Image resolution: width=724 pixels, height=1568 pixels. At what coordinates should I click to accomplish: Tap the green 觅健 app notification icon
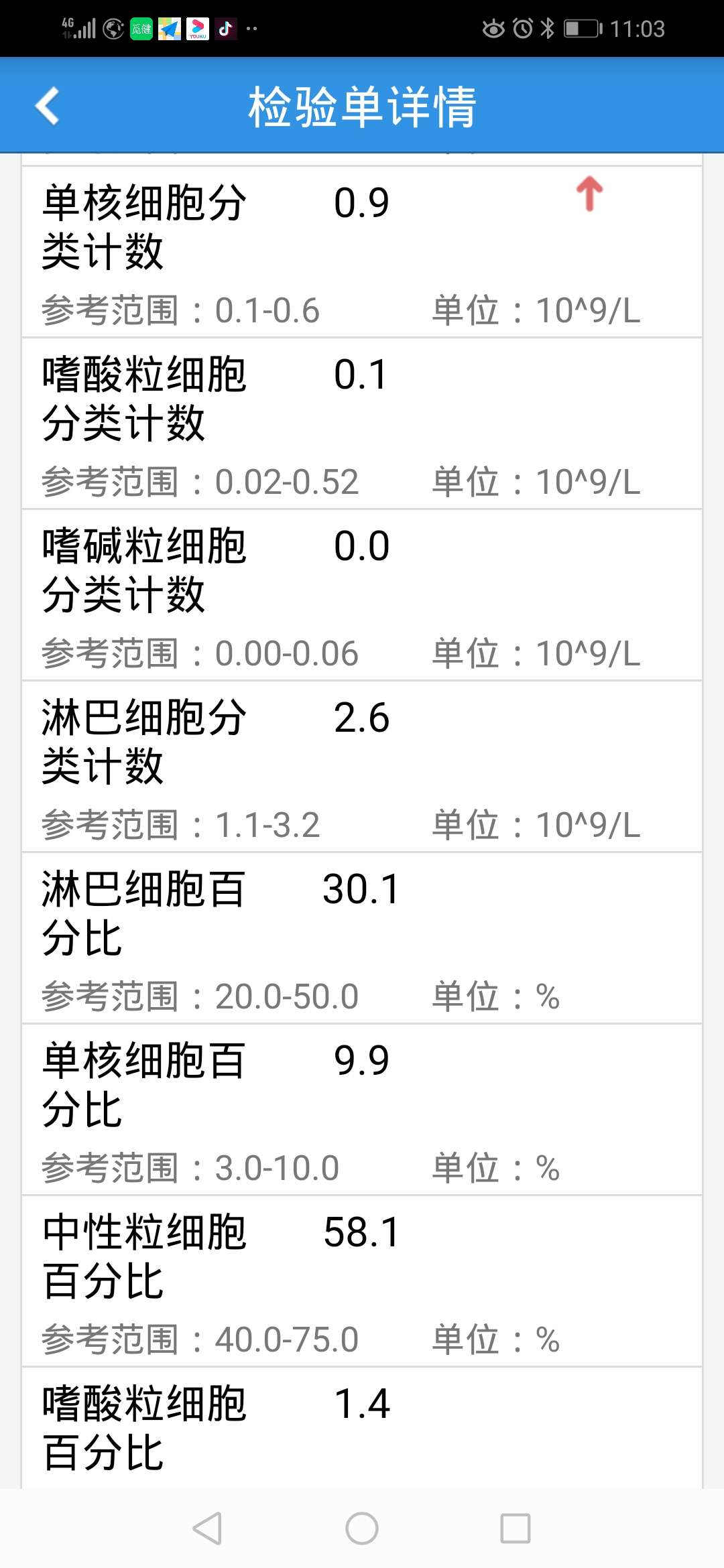pyautogui.click(x=140, y=28)
